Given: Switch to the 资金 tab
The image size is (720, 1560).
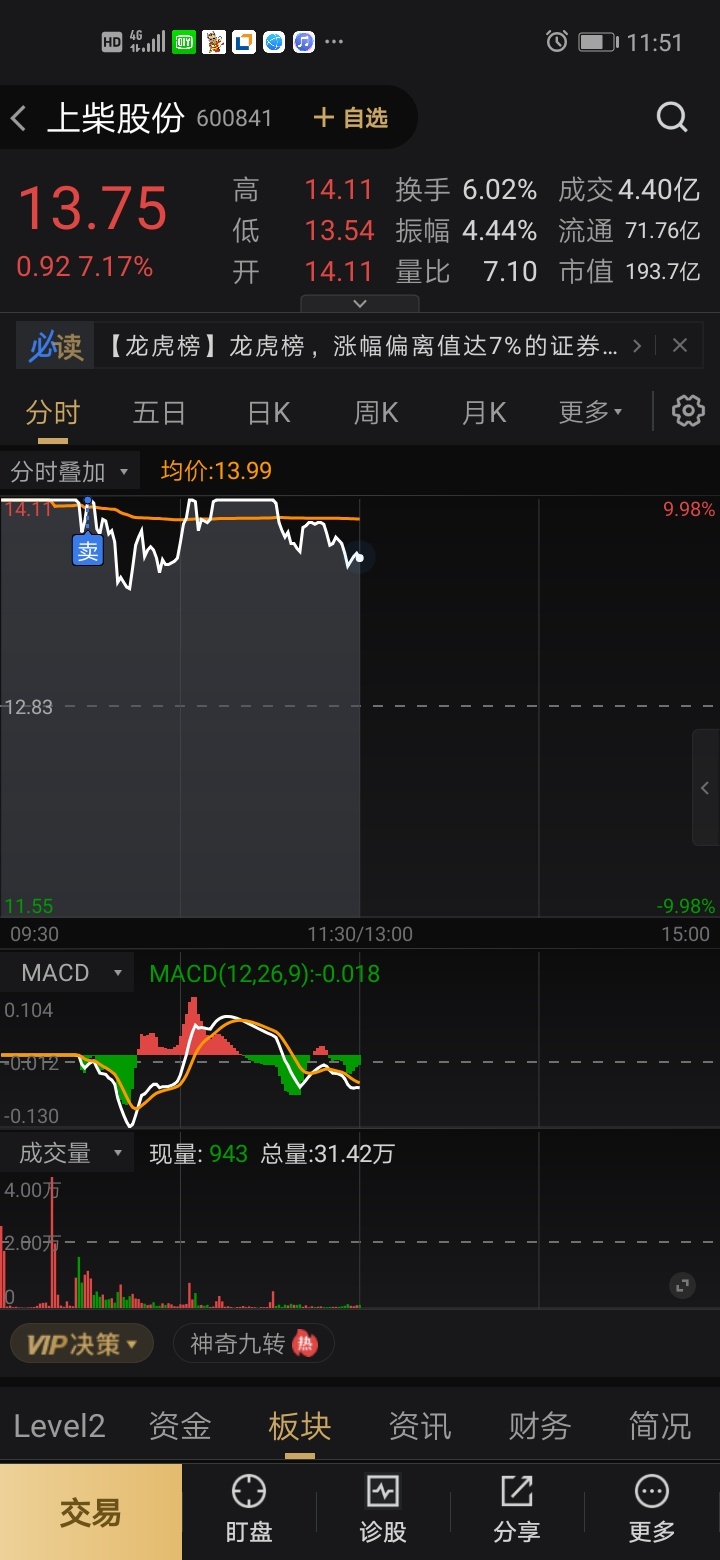Looking at the screenshot, I should 180,1426.
